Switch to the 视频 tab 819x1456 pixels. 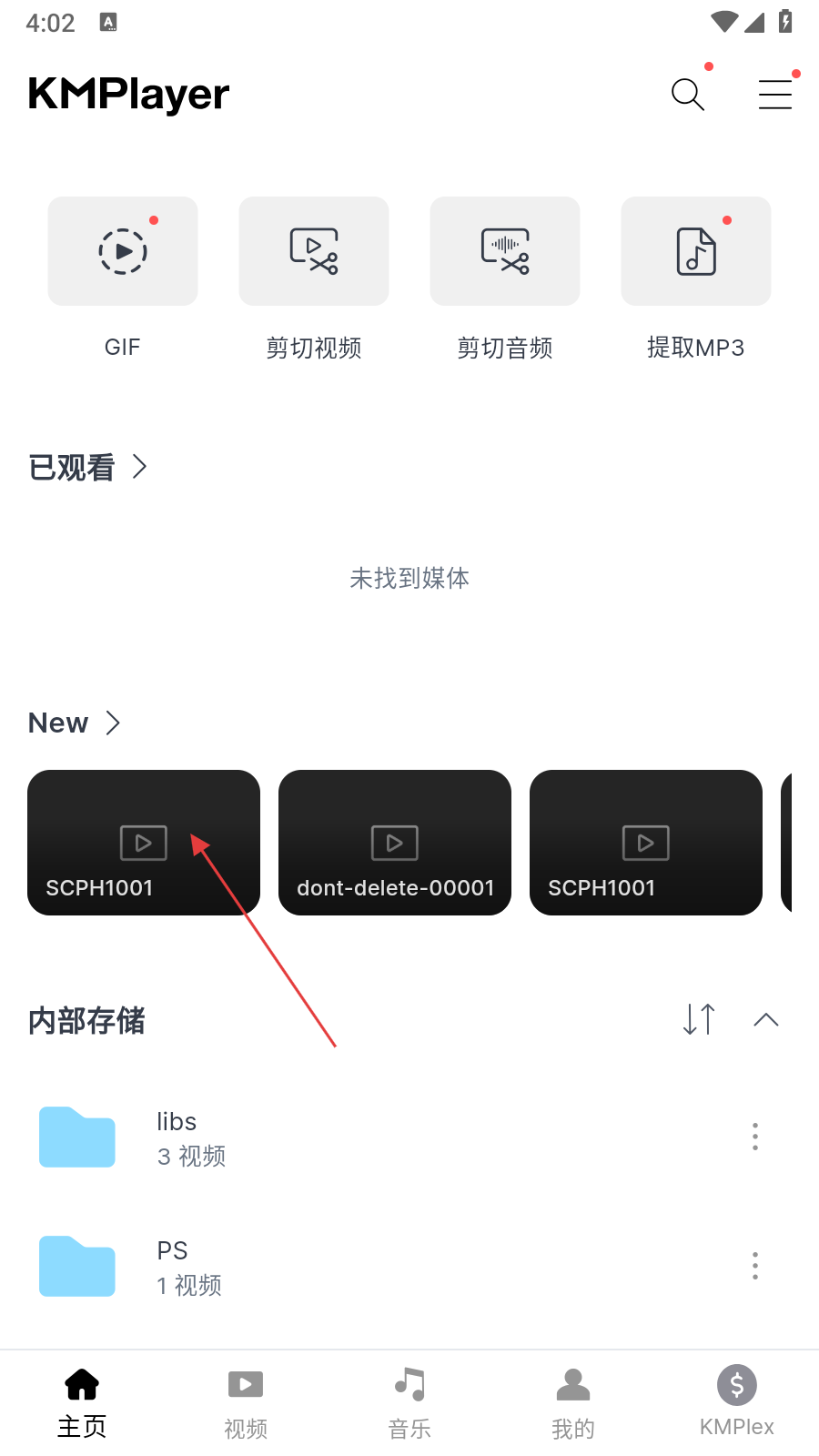(x=246, y=1401)
